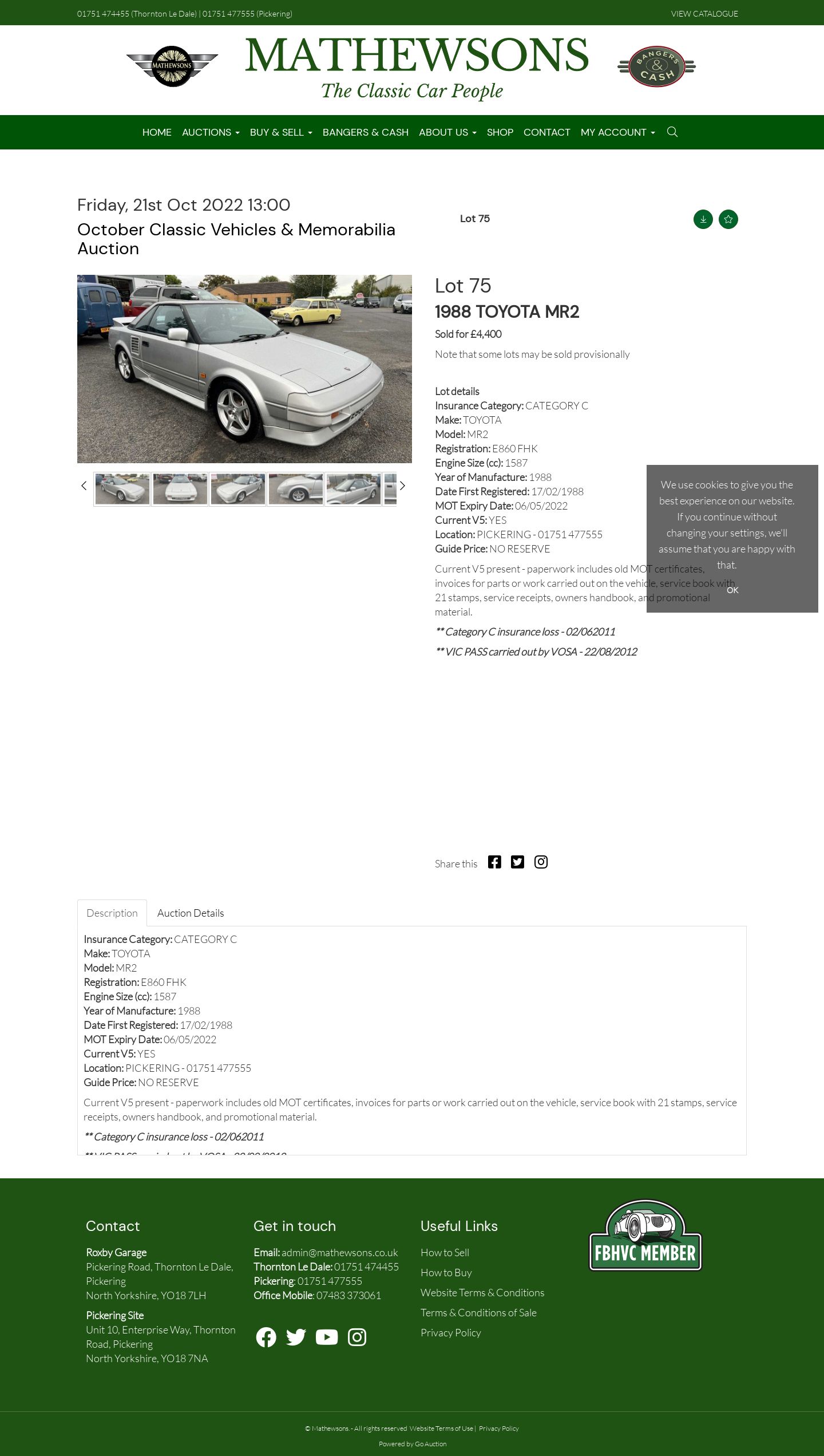
Task: Open BANGERS & CASH page
Action: pyautogui.click(x=366, y=132)
